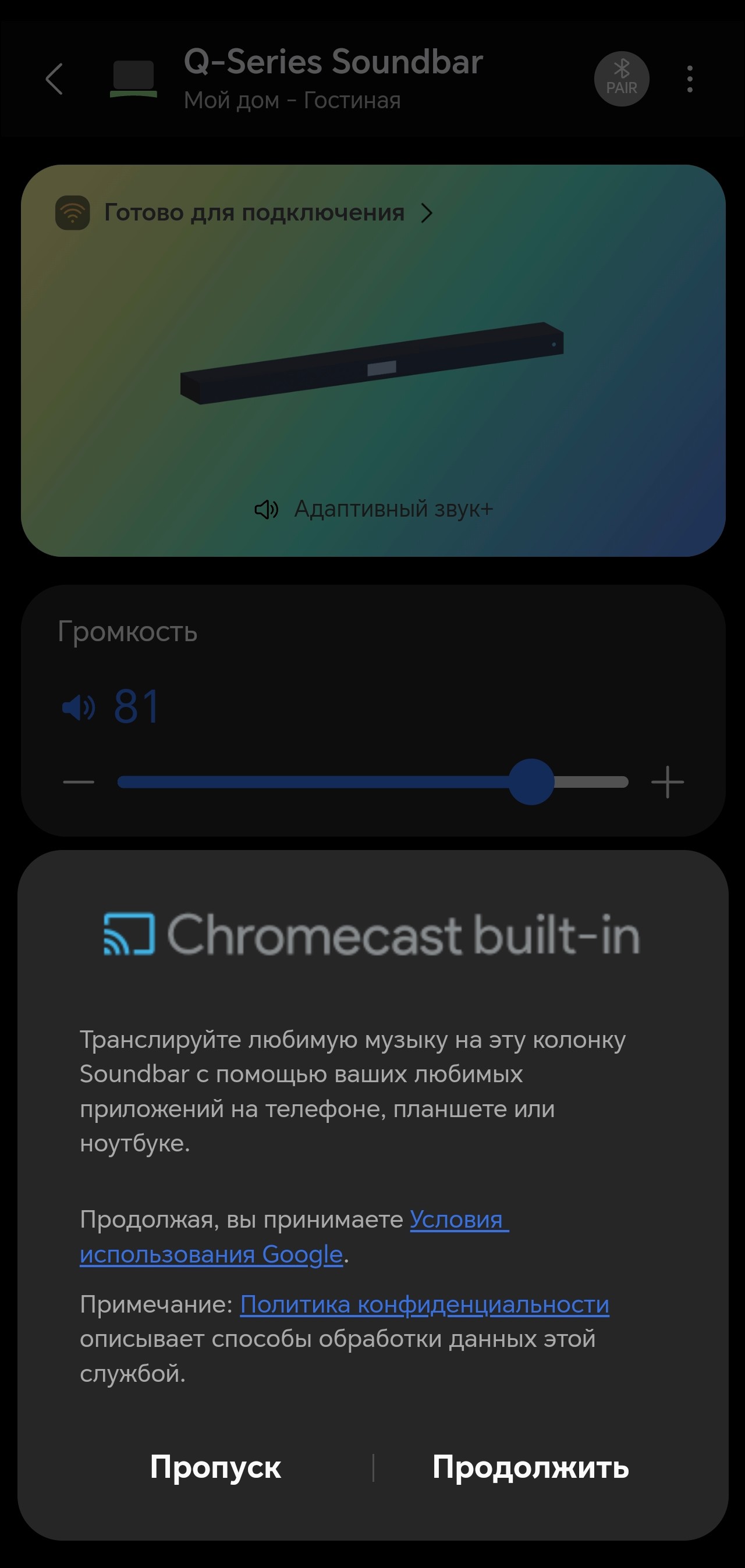The height and width of the screenshot is (1568, 745).
Task: Tap the Адаптивный звук+ sound mode
Action: [373, 509]
